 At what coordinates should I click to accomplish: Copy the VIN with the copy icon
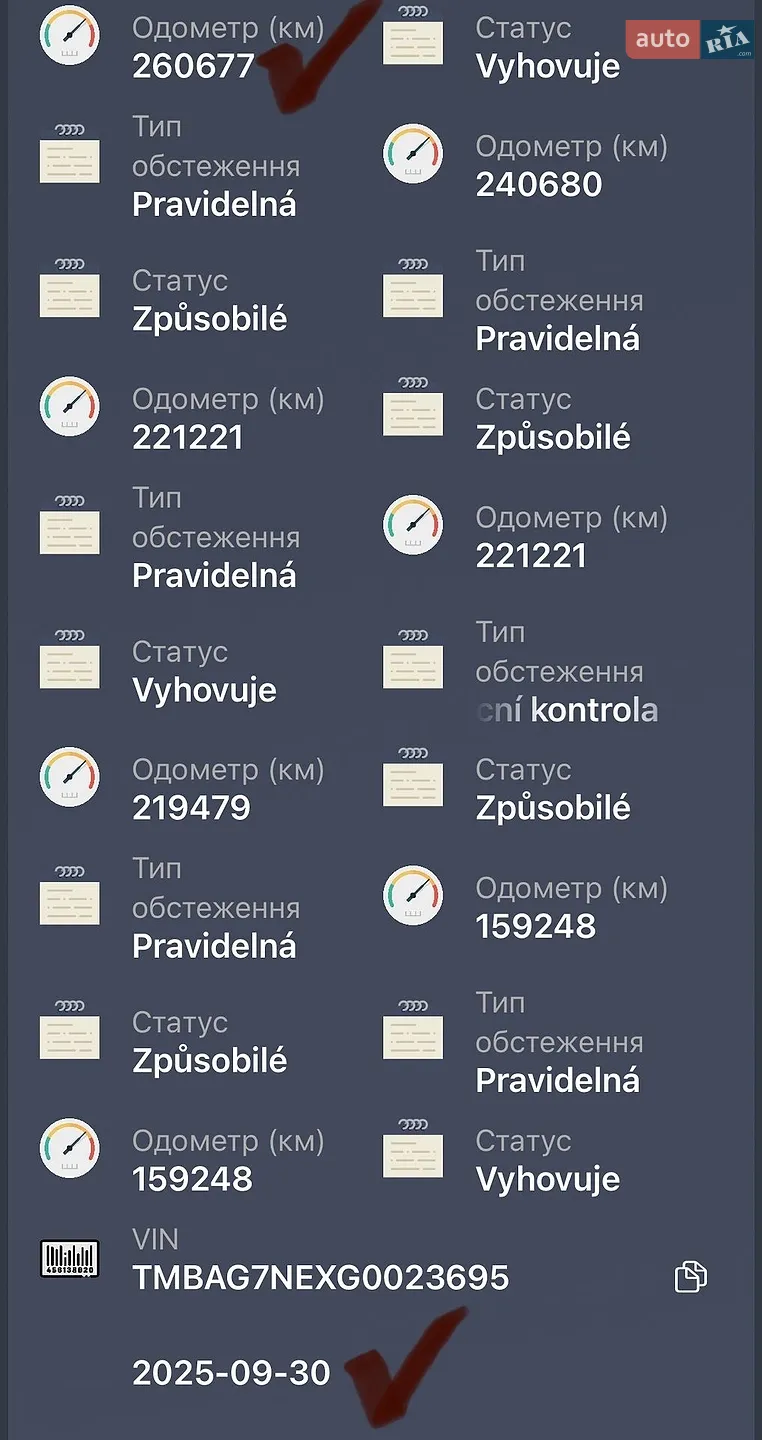691,1276
